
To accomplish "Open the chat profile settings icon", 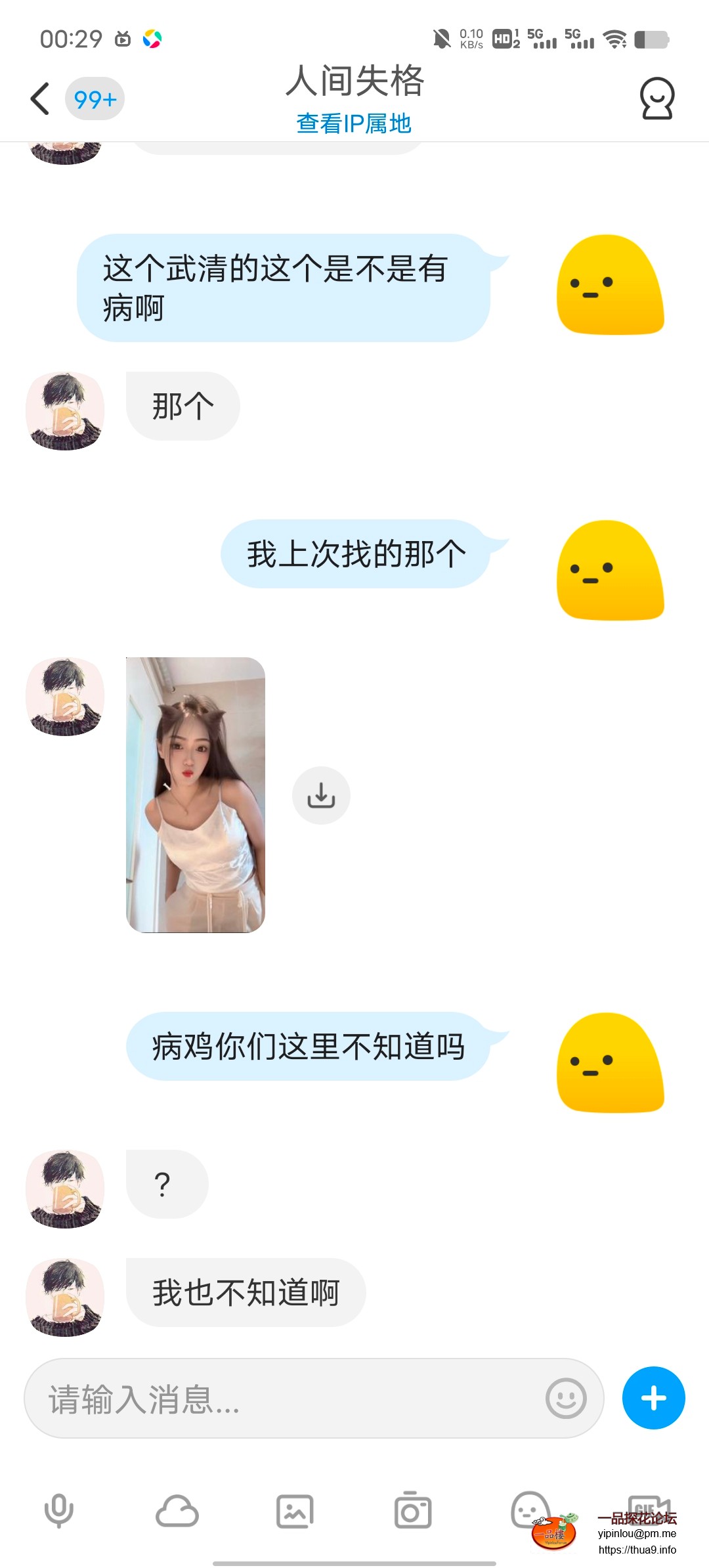I will pyautogui.click(x=656, y=99).
